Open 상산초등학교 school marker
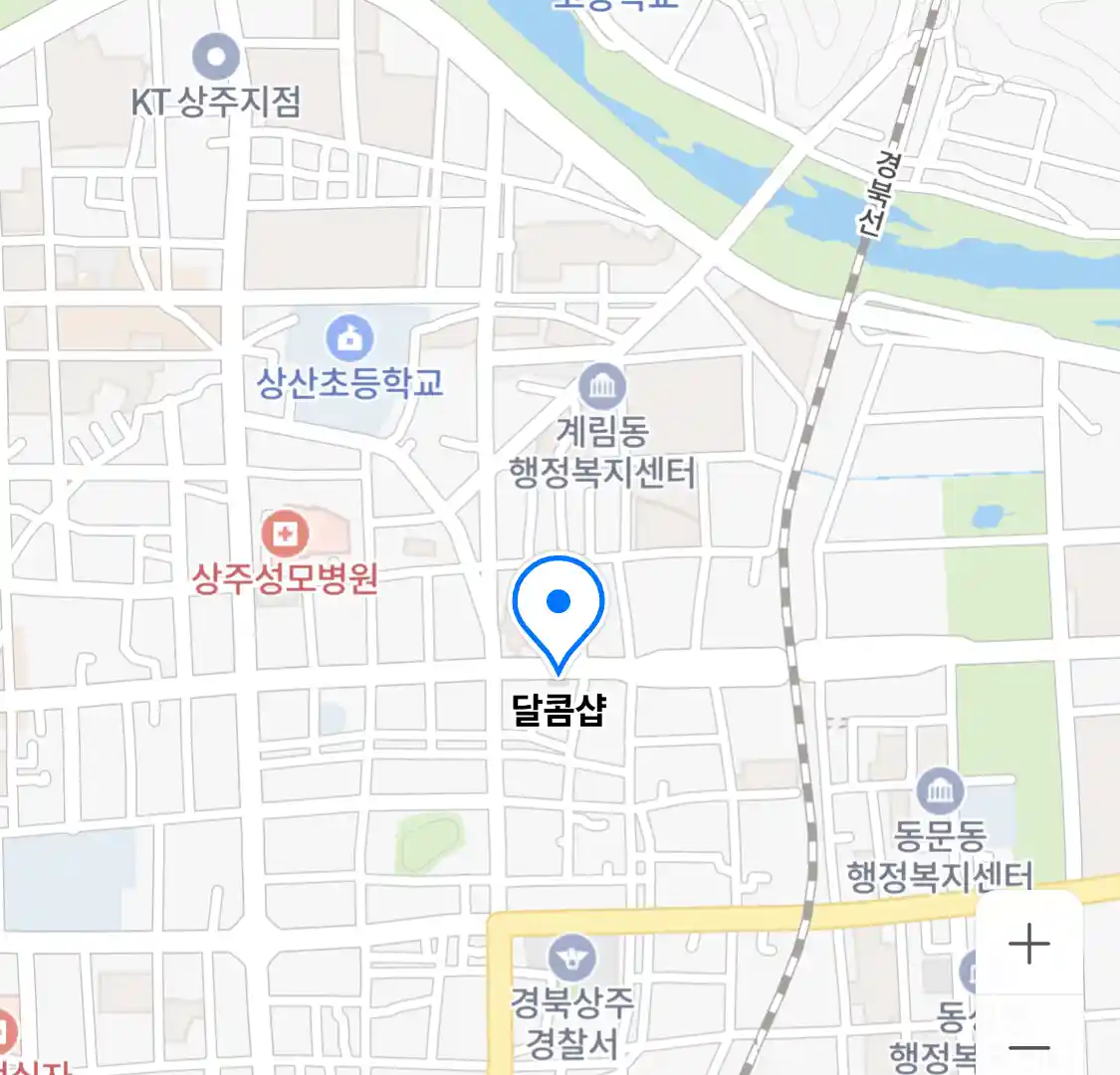This screenshot has width=1120, height=1075. coord(349,338)
